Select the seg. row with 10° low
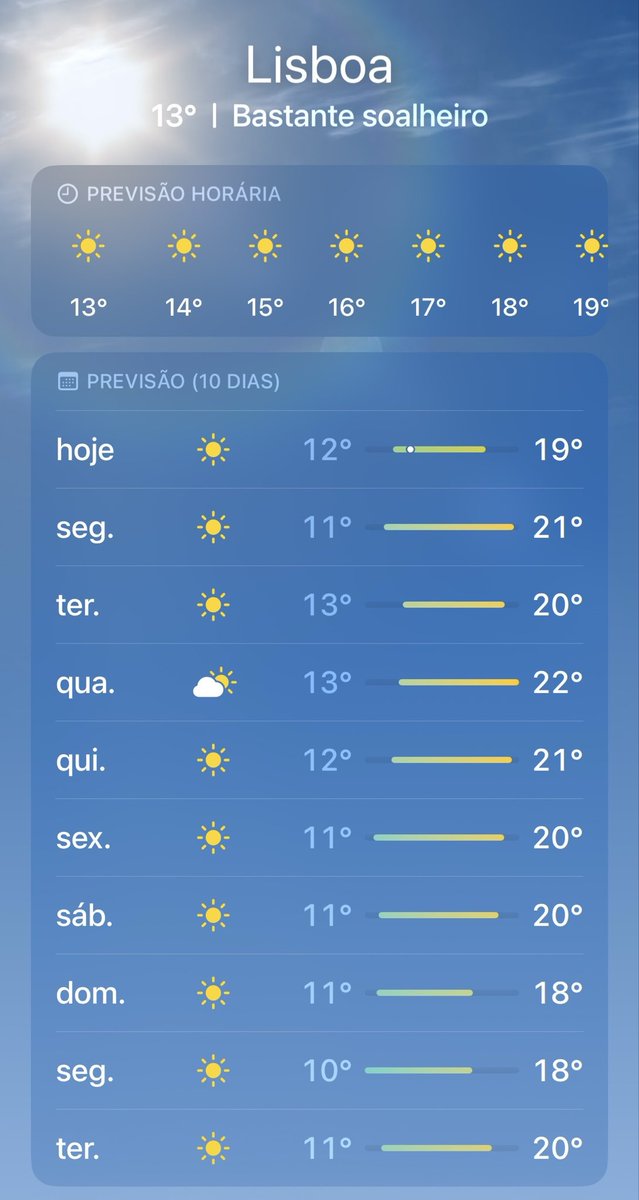639x1200 pixels. (319, 1071)
